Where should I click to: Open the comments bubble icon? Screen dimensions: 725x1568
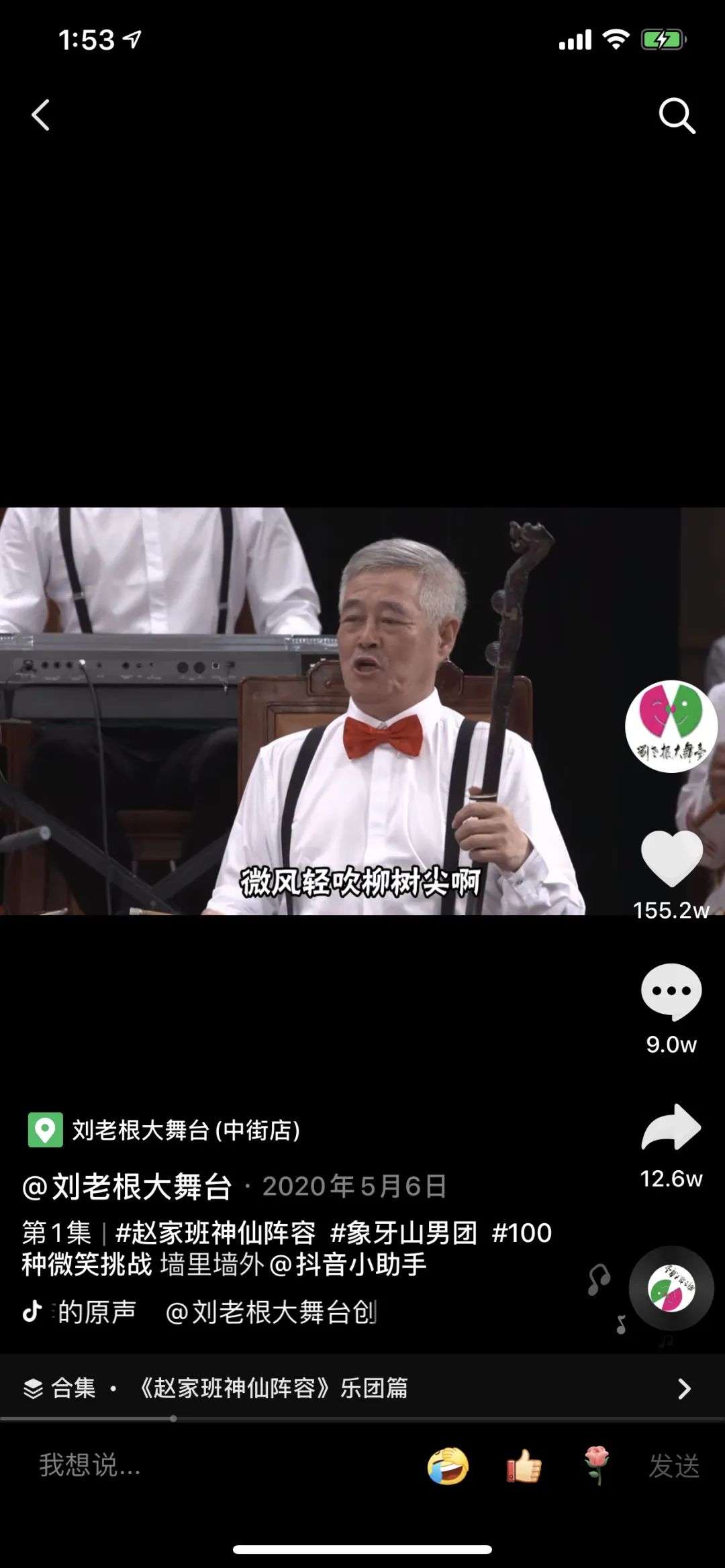[x=671, y=991]
